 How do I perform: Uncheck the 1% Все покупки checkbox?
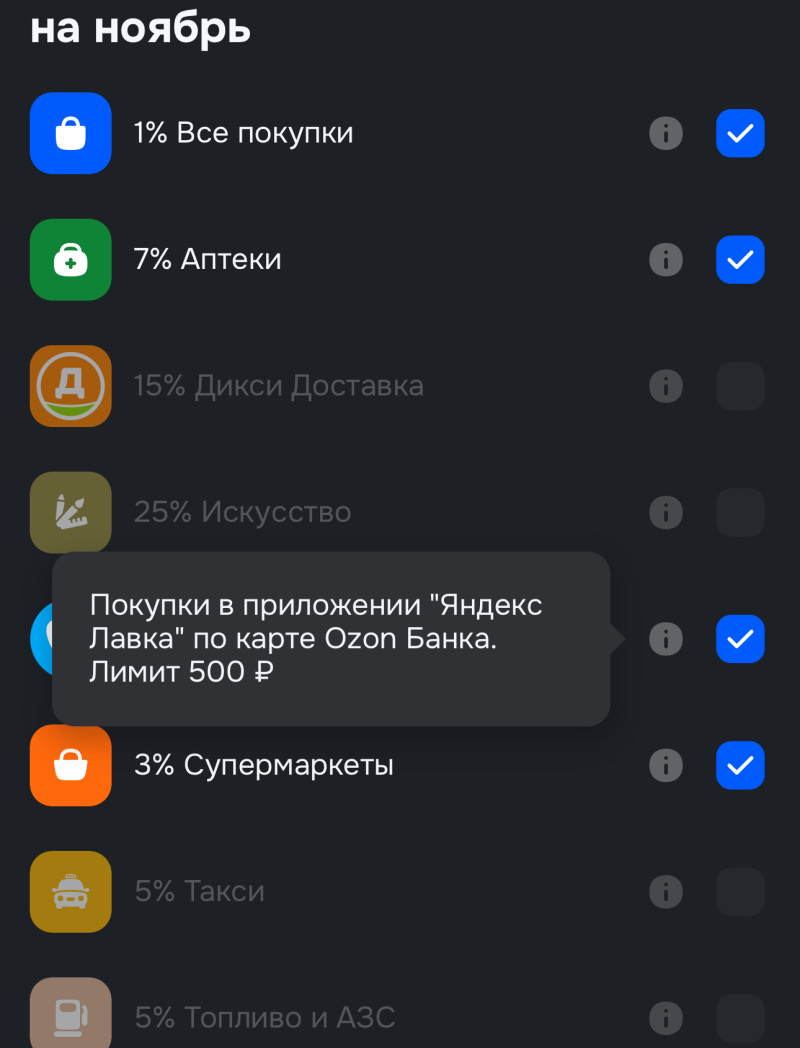pyautogui.click(x=740, y=134)
